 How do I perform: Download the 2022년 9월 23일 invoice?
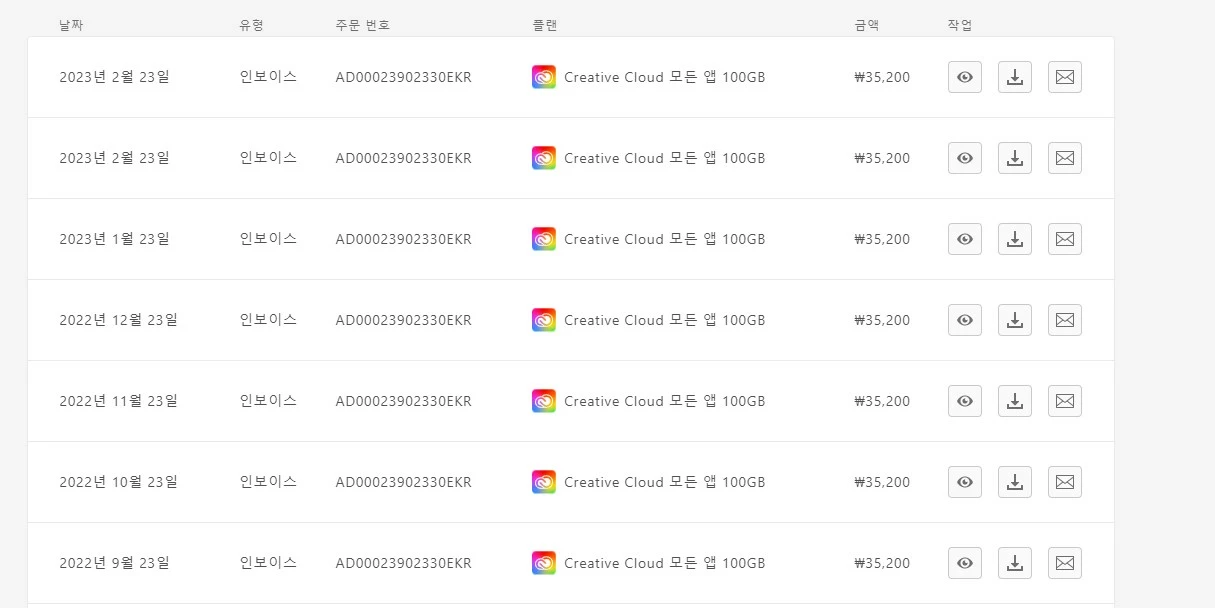pos(1014,563)
